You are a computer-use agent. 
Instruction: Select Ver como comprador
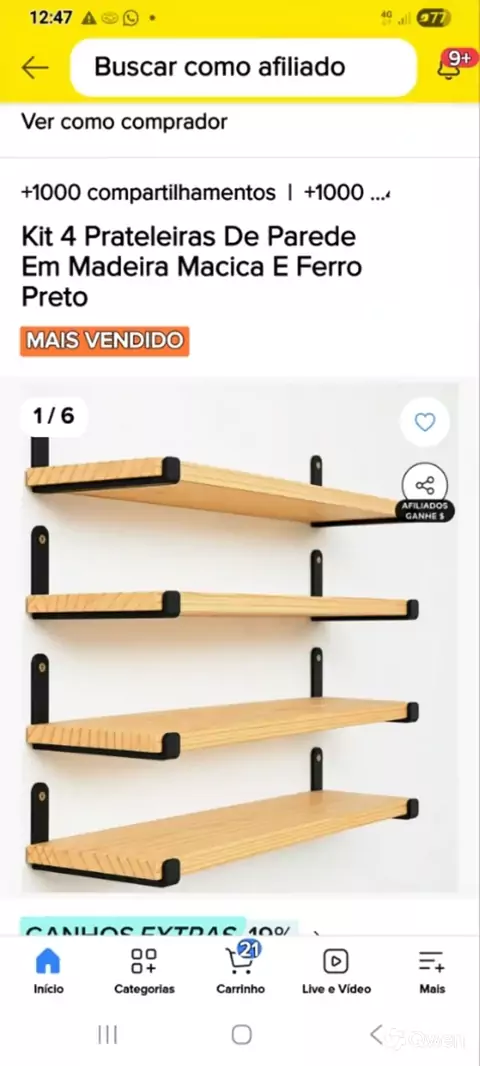(x=124, y=122)
